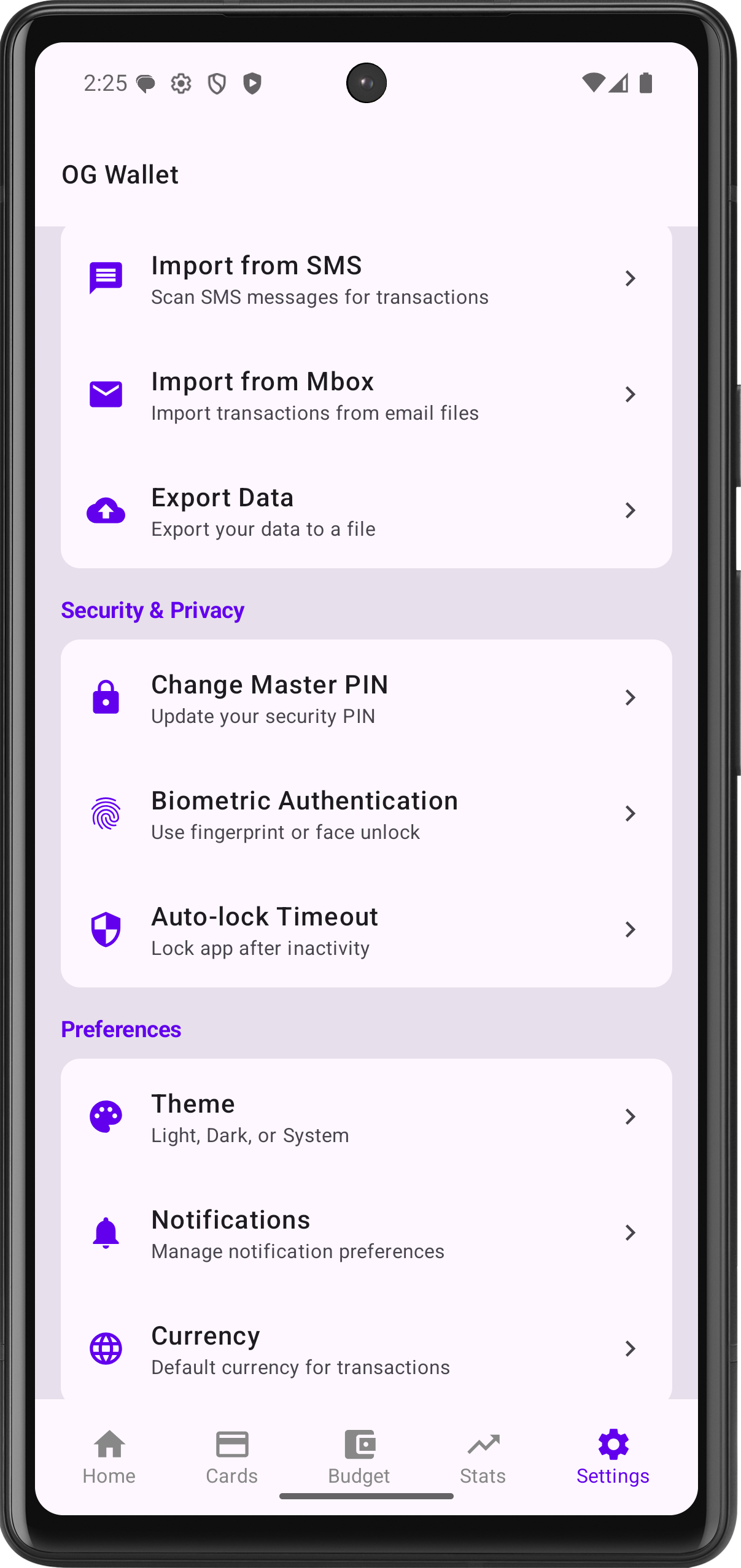Switch to the Home tab
The width and height of the screenshot is (741, 1568).
[109, 1458]
